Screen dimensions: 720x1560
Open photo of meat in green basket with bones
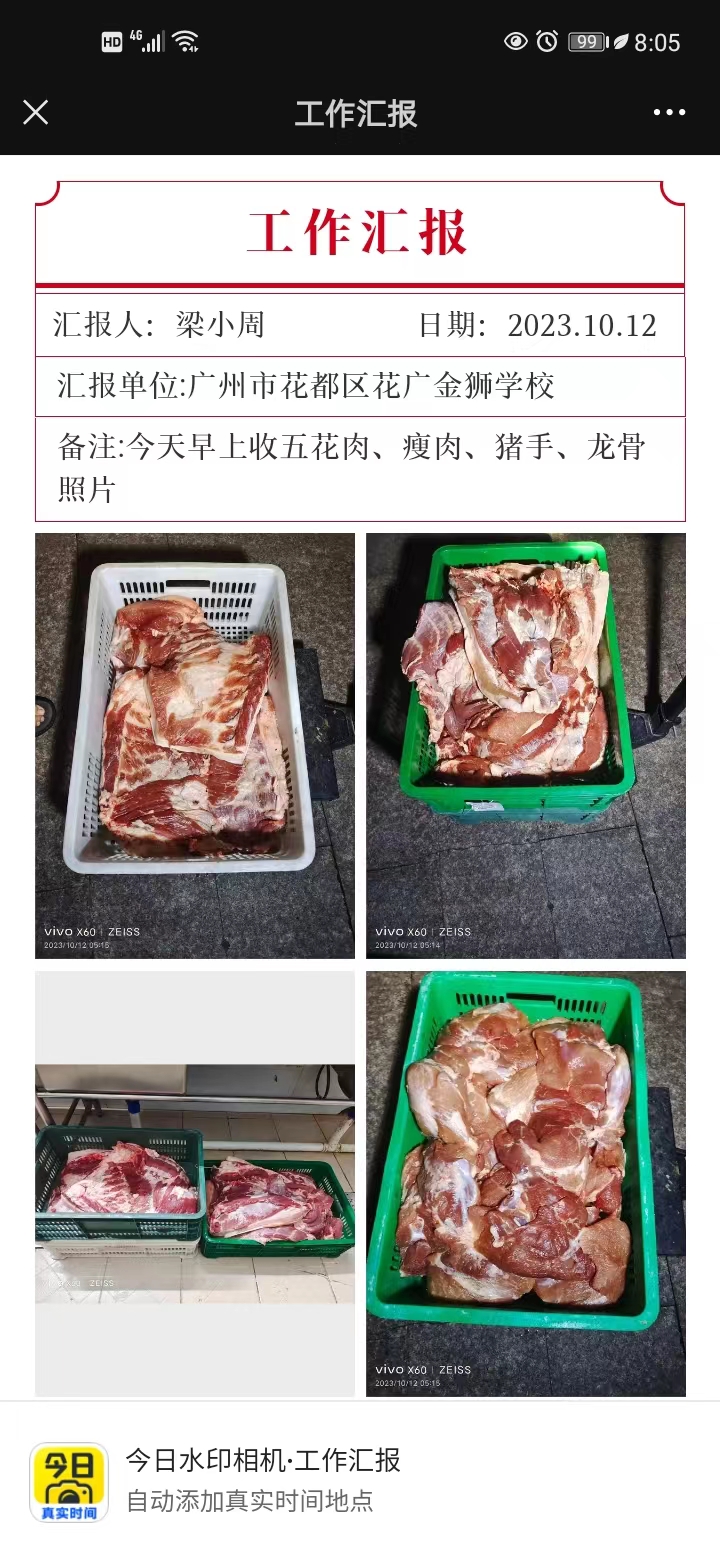pos(525,745)
